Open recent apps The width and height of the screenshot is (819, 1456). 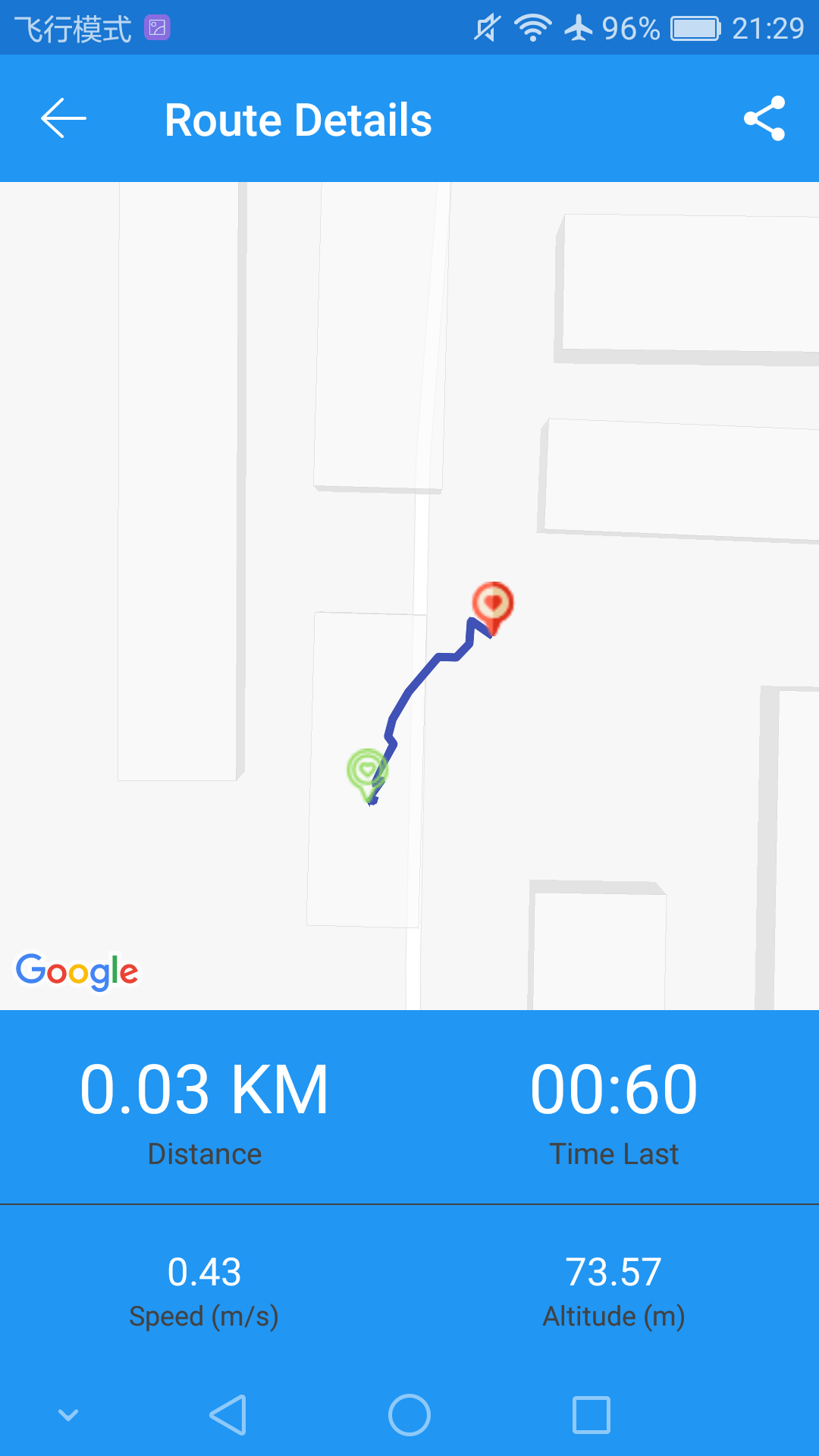[x=591, y=1415]
